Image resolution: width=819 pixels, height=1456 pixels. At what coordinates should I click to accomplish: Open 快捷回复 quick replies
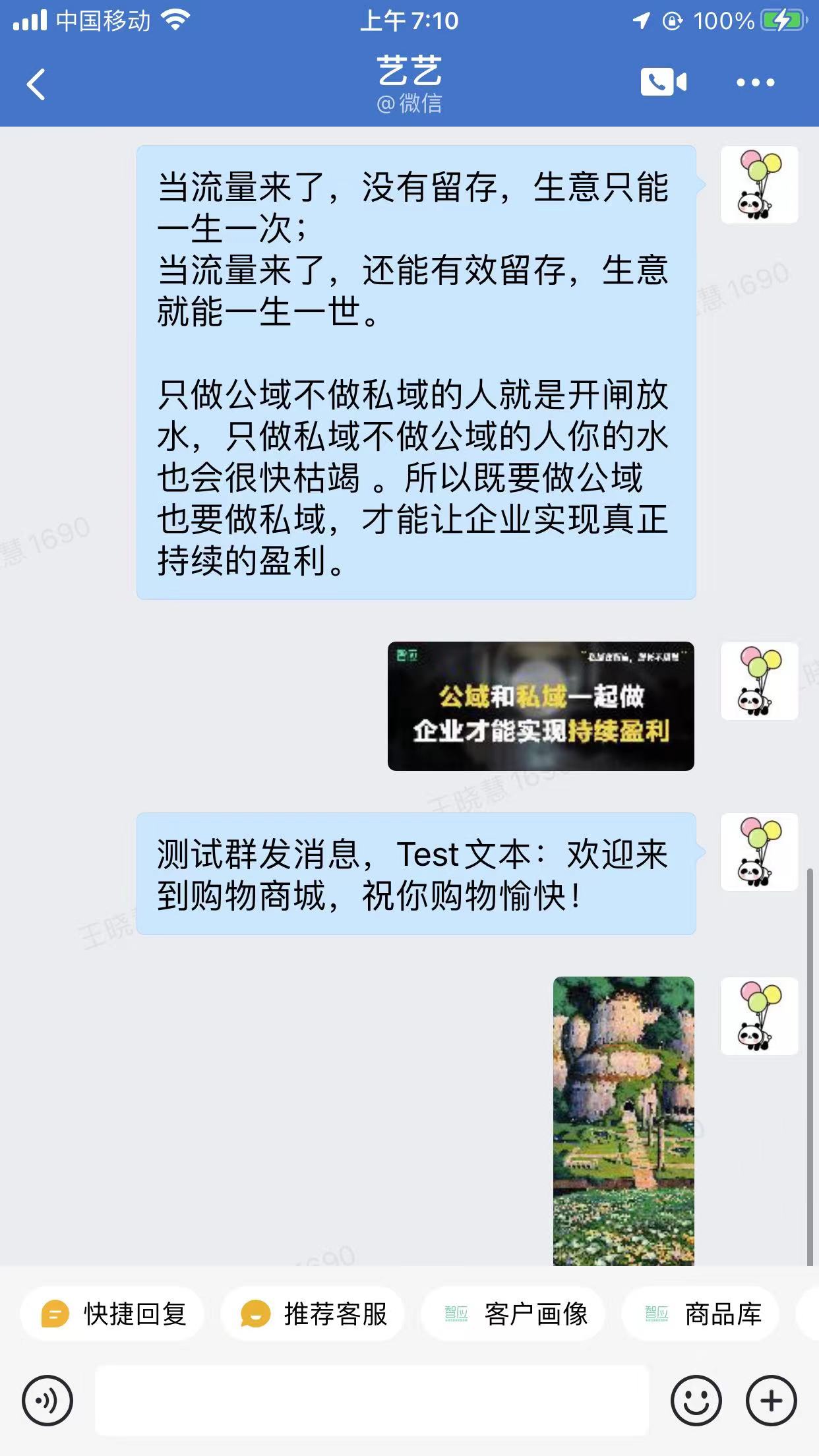pos(112,1314)
